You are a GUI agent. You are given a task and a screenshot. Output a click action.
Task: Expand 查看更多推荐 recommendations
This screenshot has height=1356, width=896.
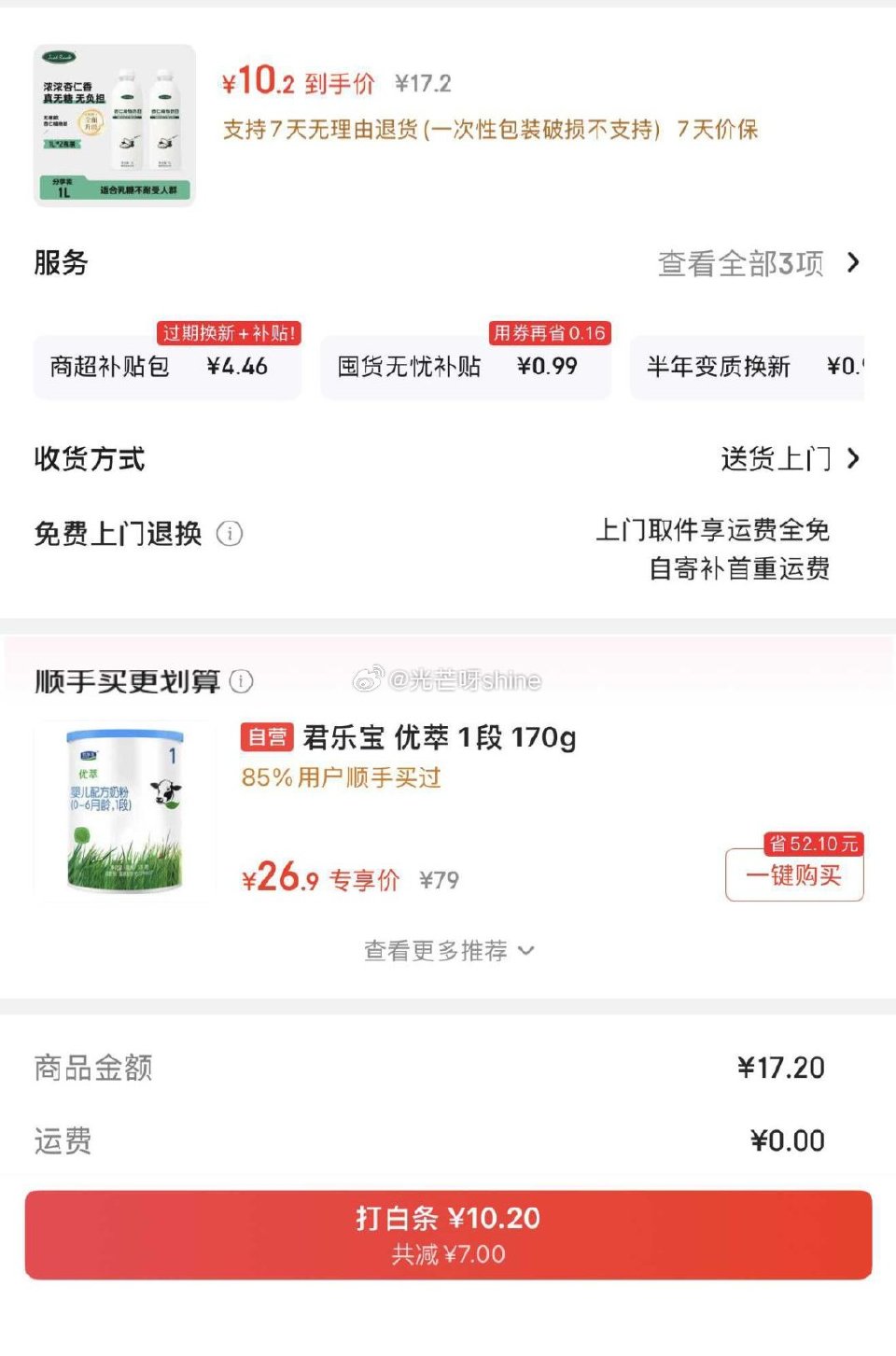[x=446, y=950]
